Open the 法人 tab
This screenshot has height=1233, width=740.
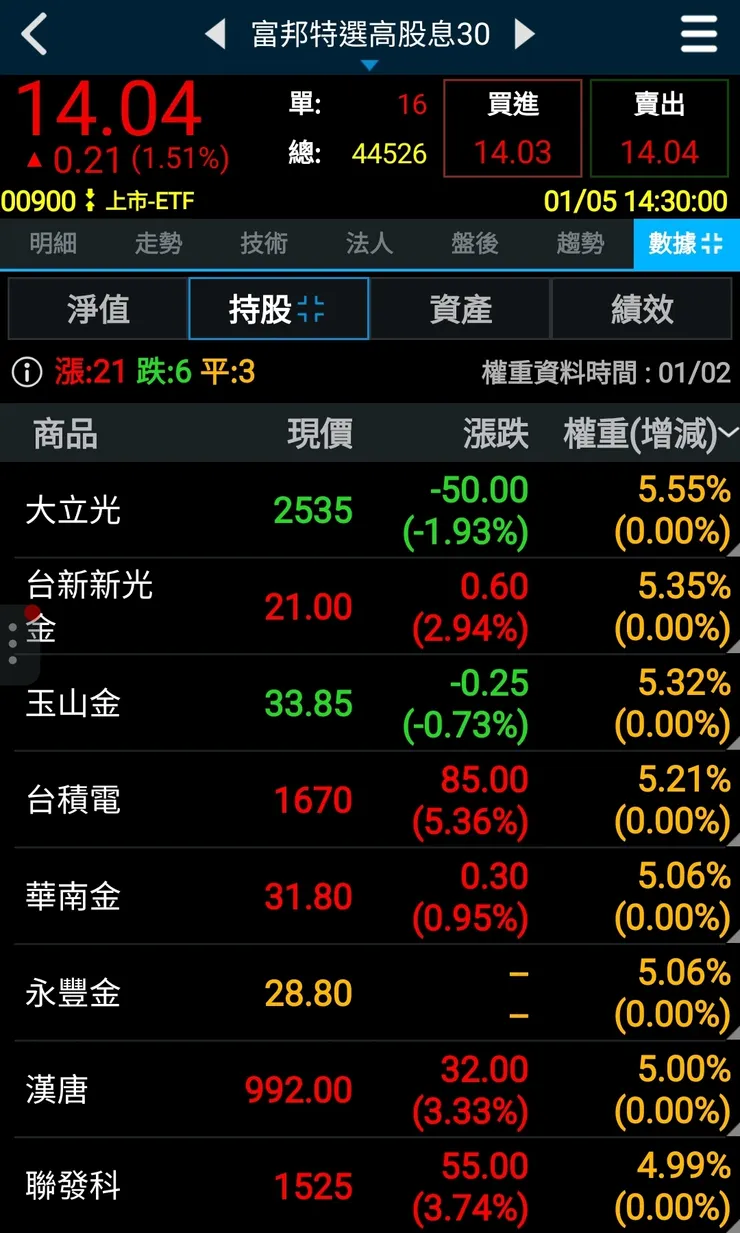tap(369, 243)
